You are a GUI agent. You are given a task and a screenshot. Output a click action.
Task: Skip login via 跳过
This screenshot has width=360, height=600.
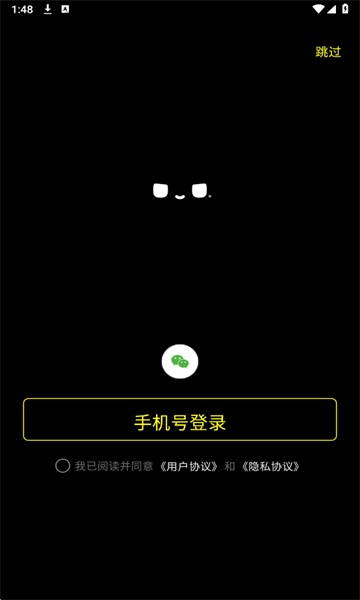point(328,52)
